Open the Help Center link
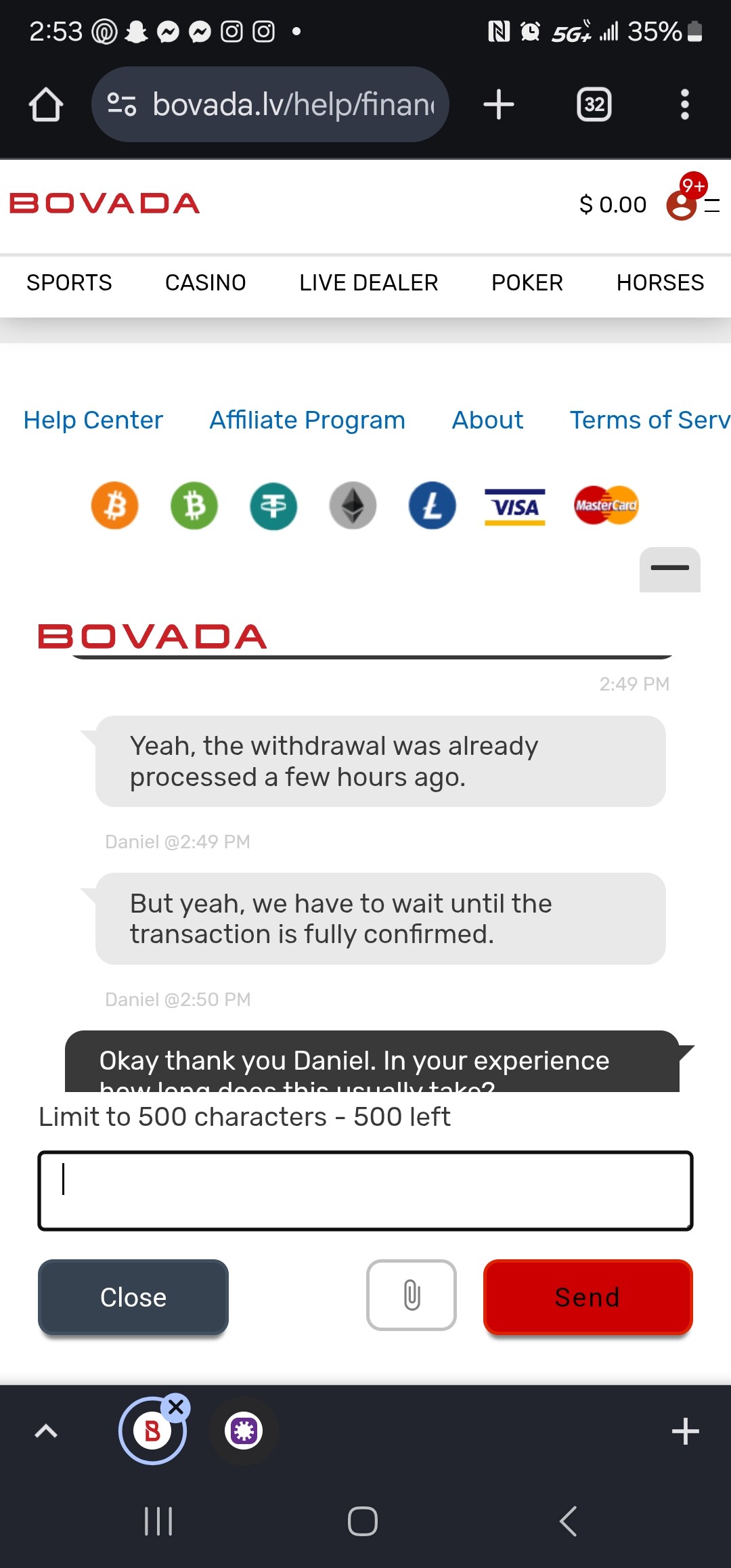The height and width of the screenshot is (1568, 731). 93,420
